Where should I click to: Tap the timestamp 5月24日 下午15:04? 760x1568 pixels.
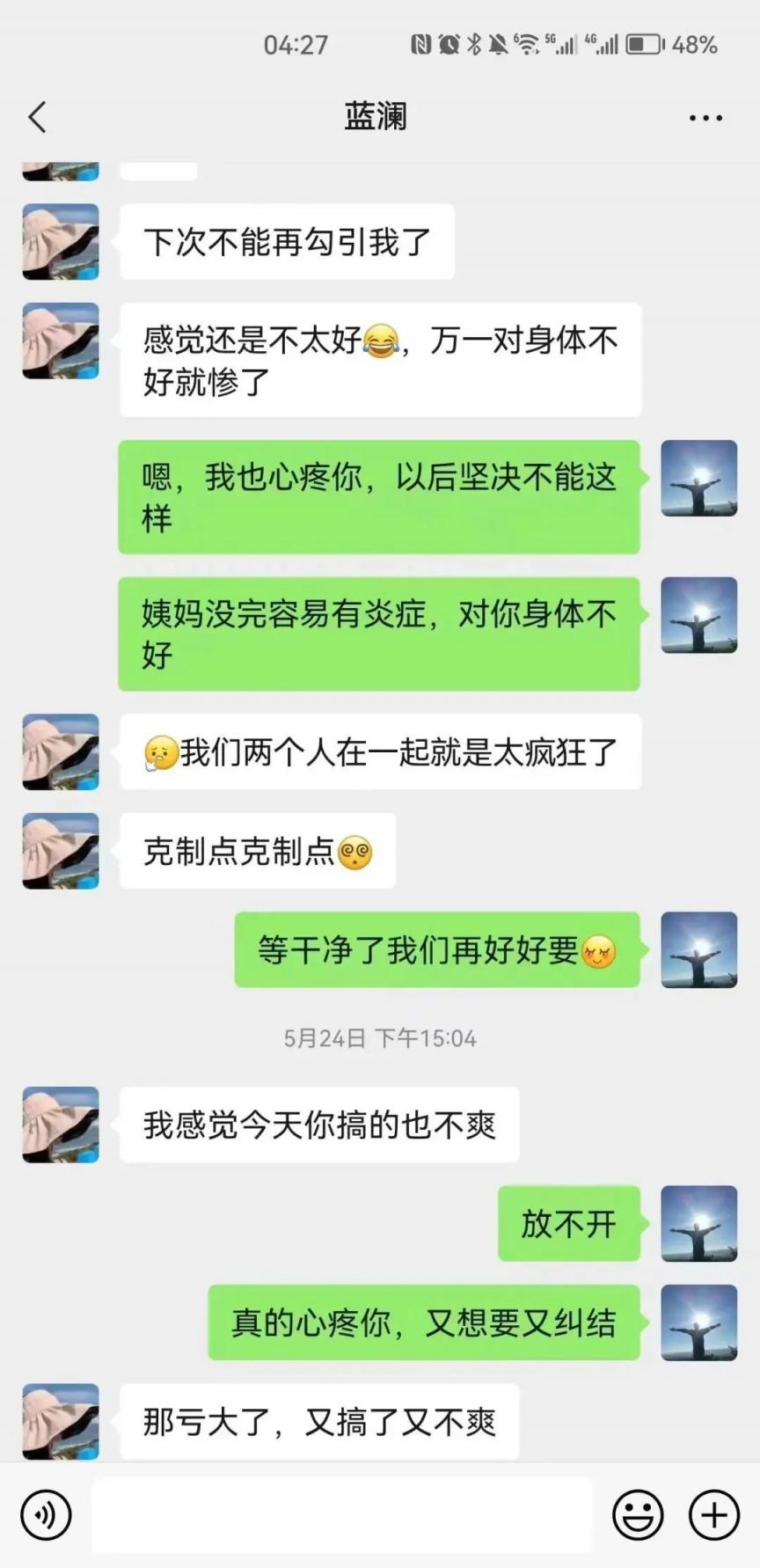(380, 1037)
